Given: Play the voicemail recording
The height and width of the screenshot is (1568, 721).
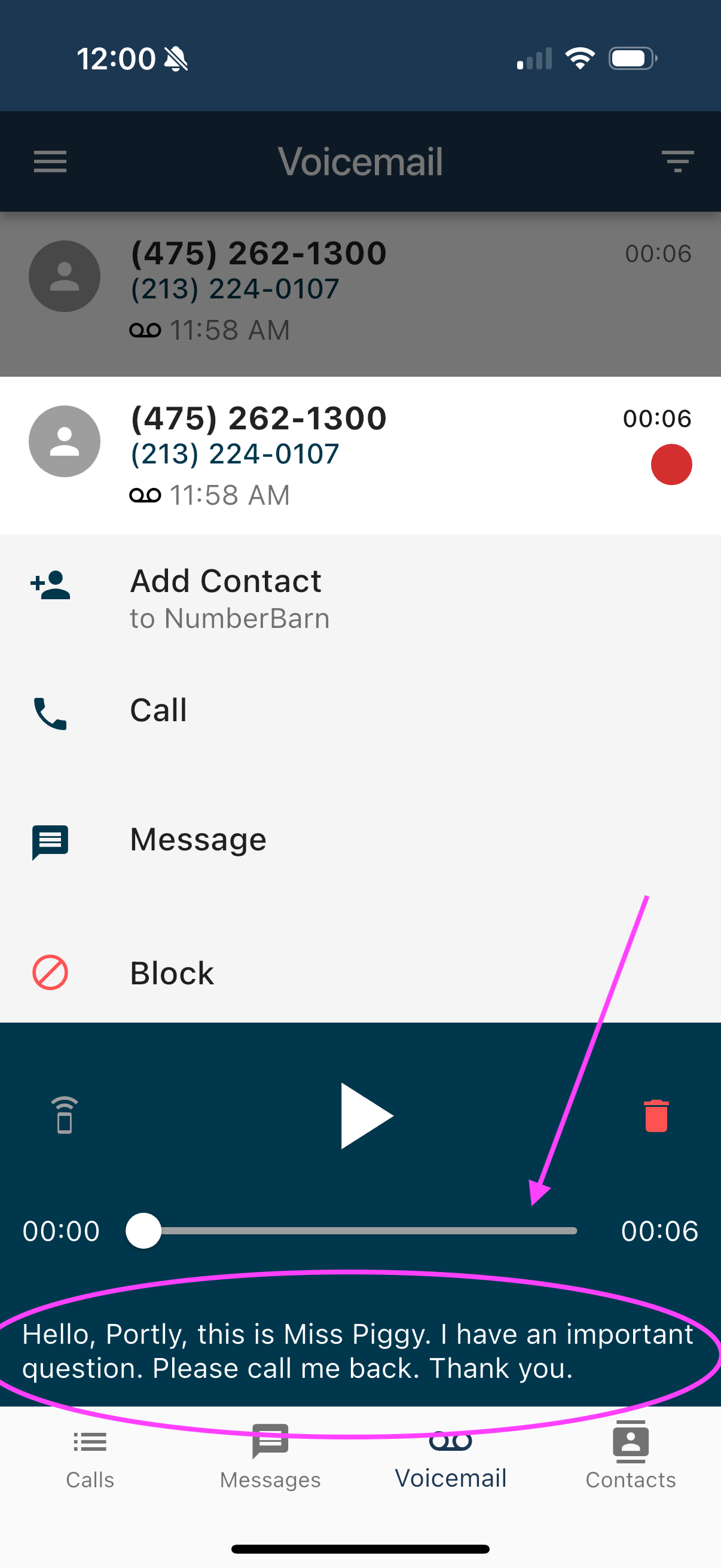Looking at the screenshot, I should tap(366, 1116).
